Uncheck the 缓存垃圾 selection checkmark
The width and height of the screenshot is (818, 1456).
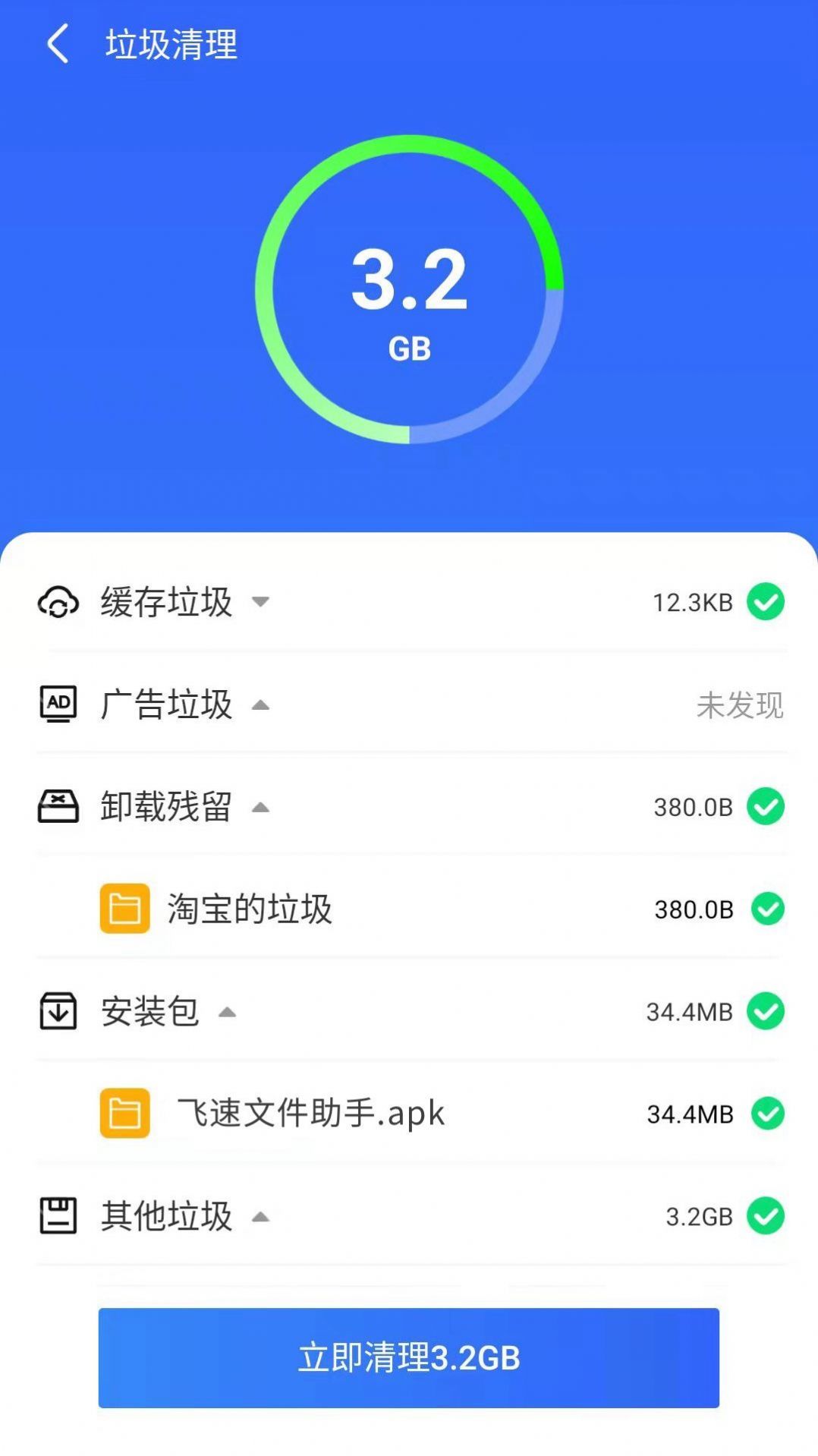[x=766, y=601]
